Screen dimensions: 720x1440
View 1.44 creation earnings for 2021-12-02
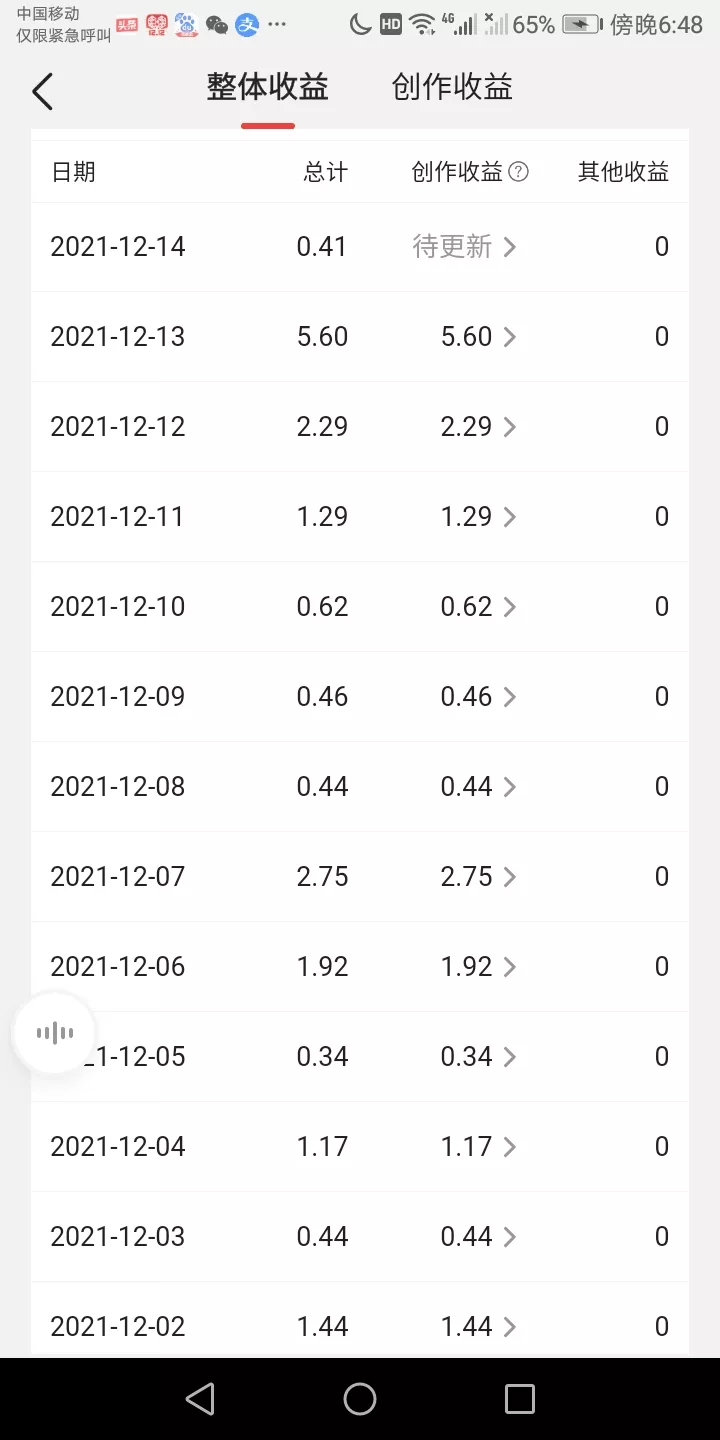point(479,1327)
